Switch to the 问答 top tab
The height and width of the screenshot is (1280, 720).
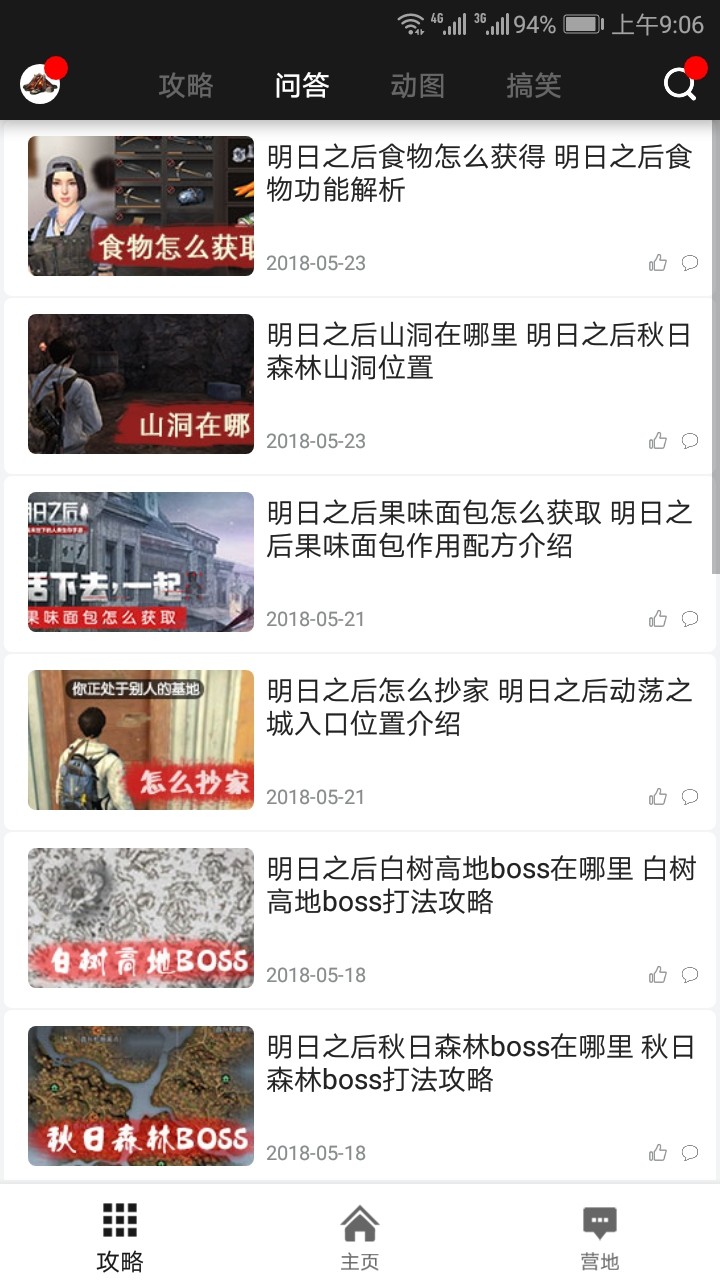[x=302, y=86]
